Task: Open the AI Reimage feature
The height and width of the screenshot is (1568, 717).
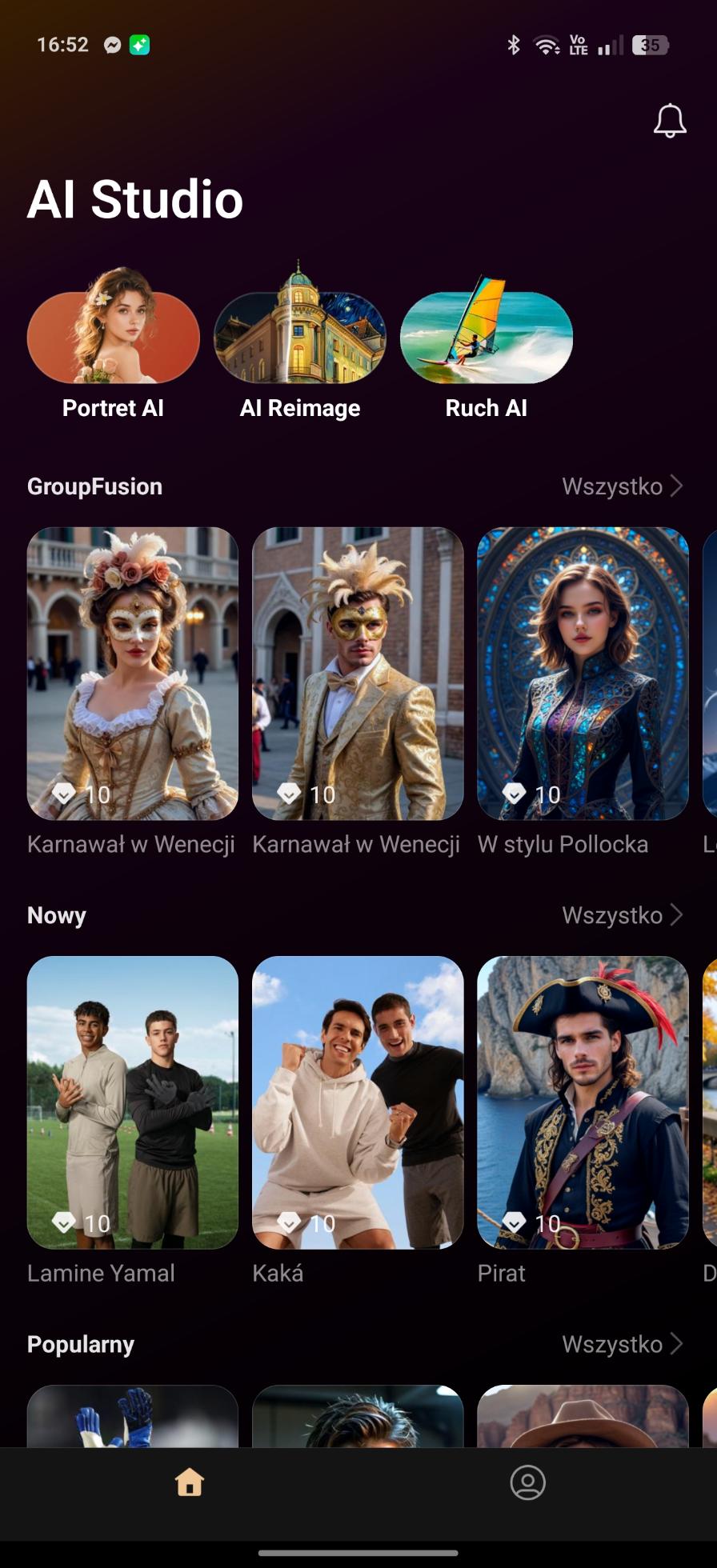Action: [300, 339]
